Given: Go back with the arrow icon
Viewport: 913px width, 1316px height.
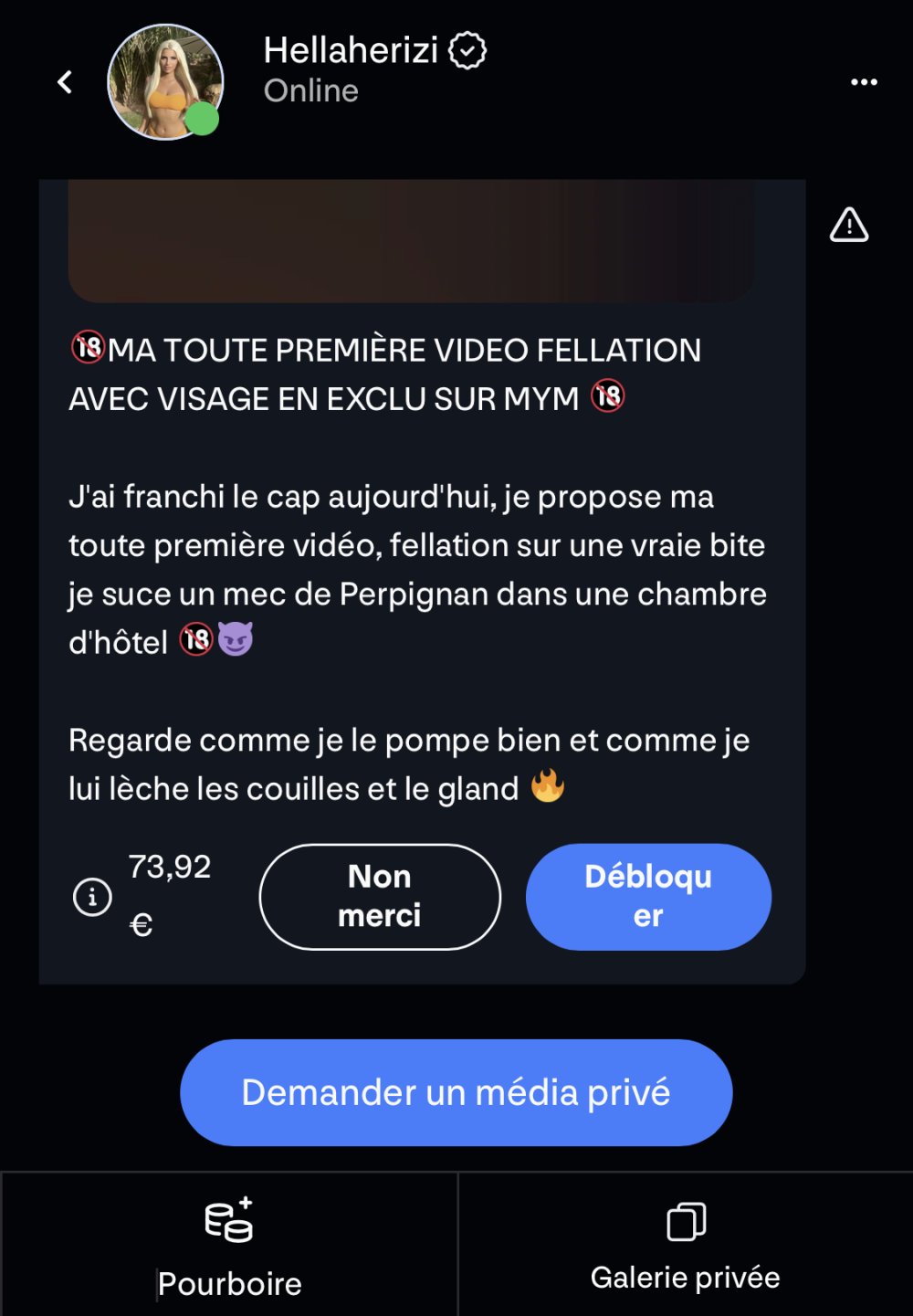Looking at the screenshot, I should (65, 82).
